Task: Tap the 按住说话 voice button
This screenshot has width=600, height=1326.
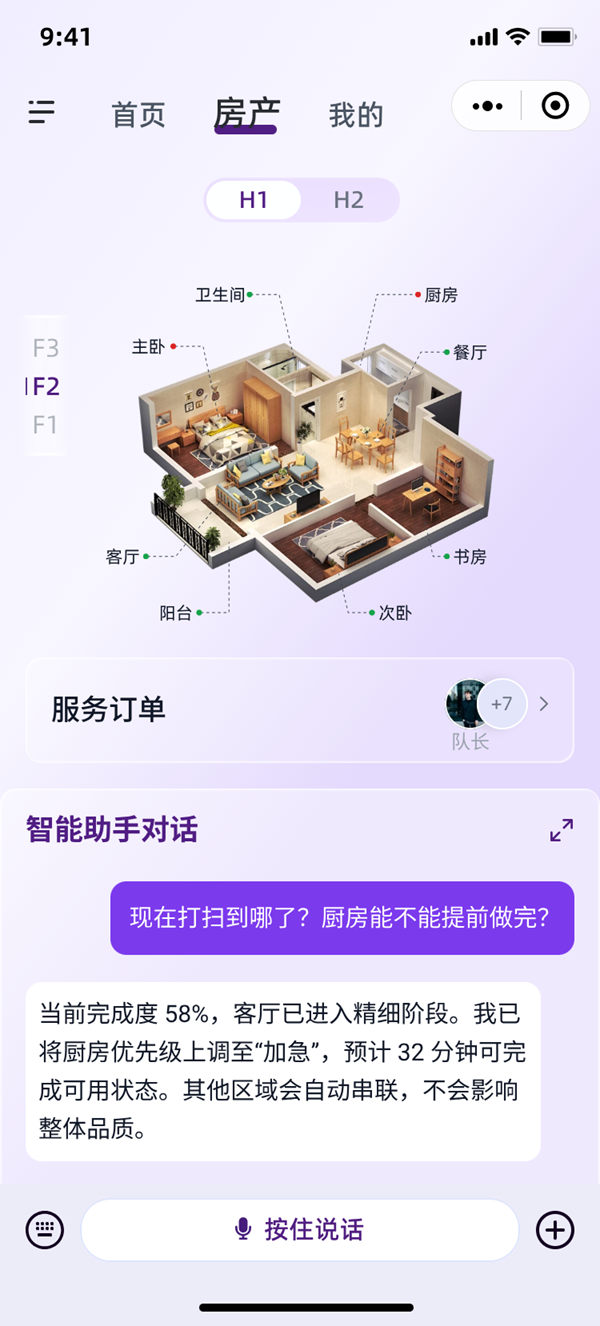Action: 299,1229
